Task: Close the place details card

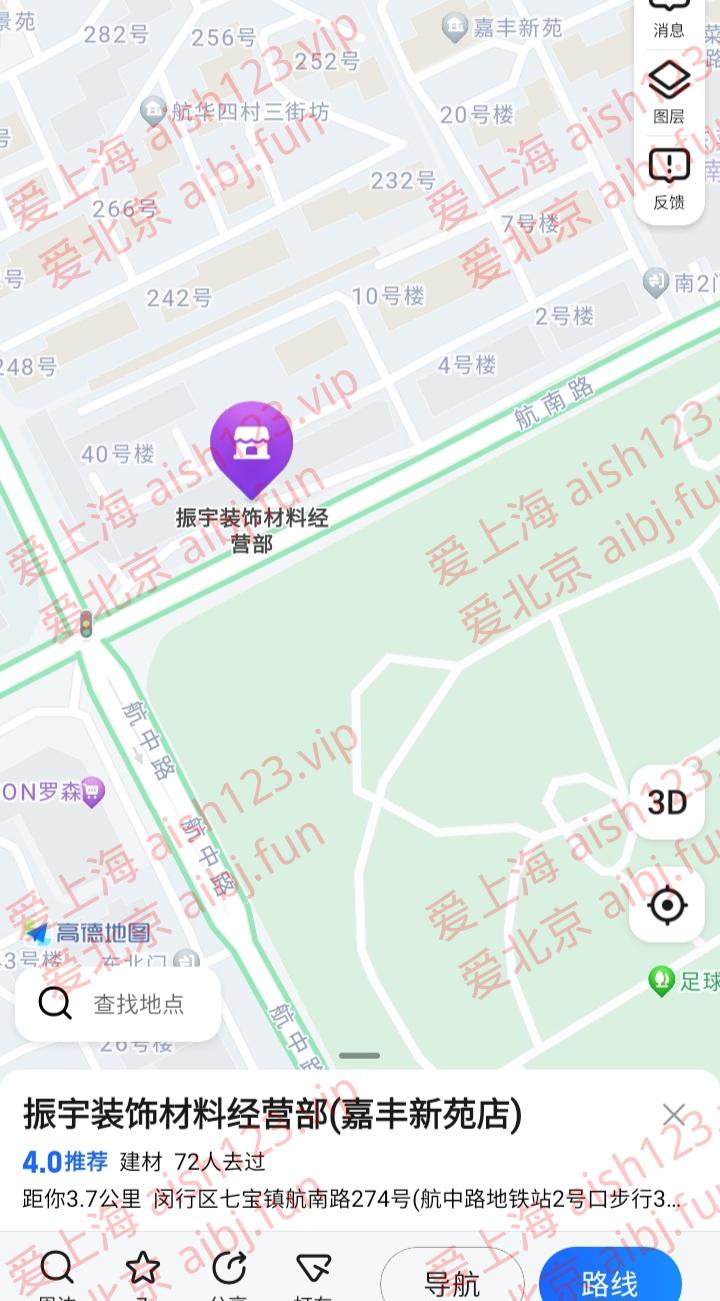Action: (x=674, y=1115)
